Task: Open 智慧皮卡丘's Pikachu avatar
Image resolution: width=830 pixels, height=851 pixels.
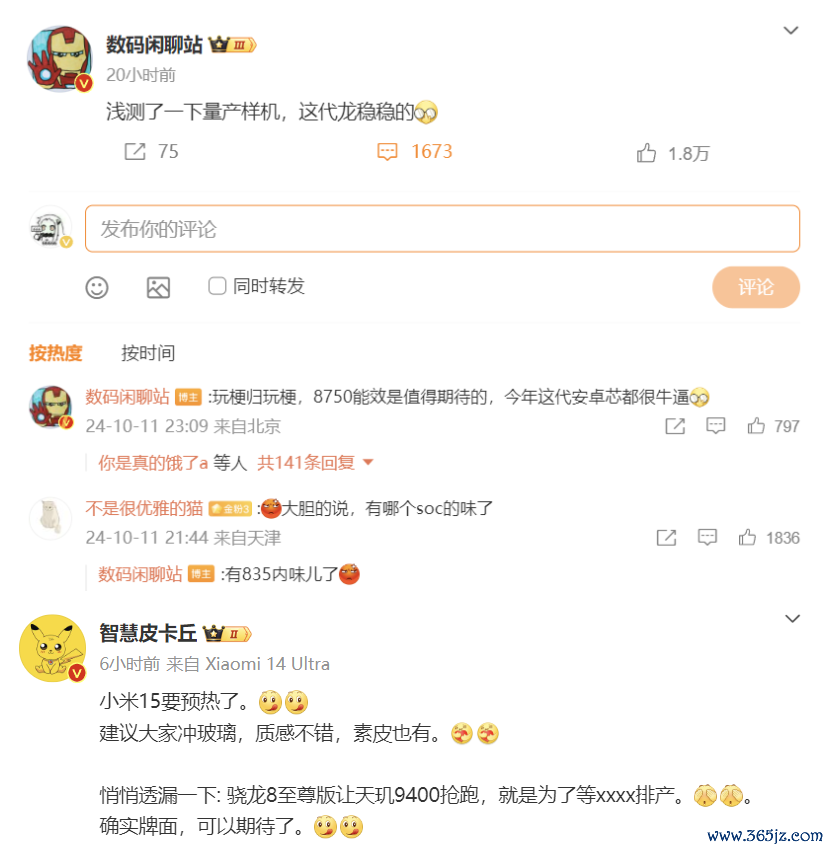Action: click(x=52, y=648)
